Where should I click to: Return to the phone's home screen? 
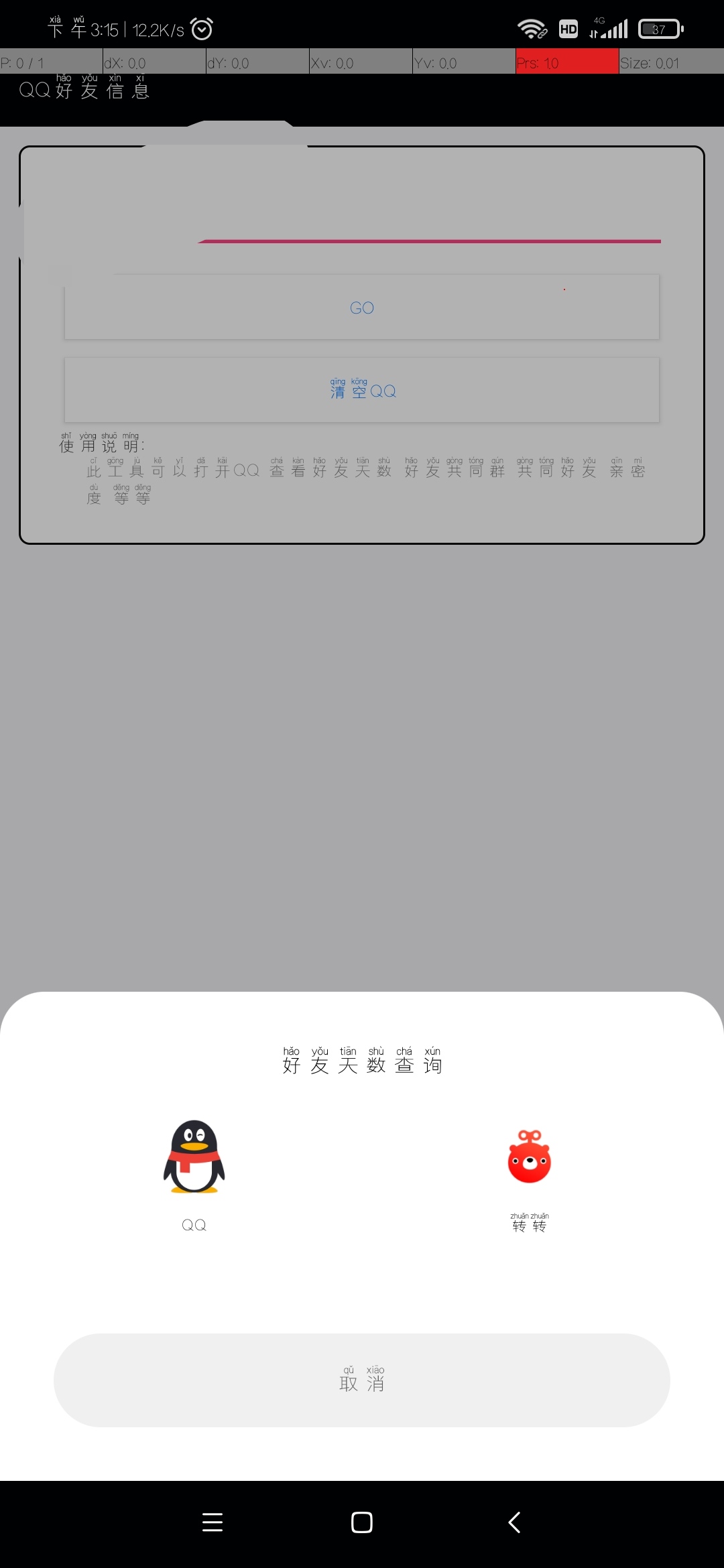(362, 1522)
